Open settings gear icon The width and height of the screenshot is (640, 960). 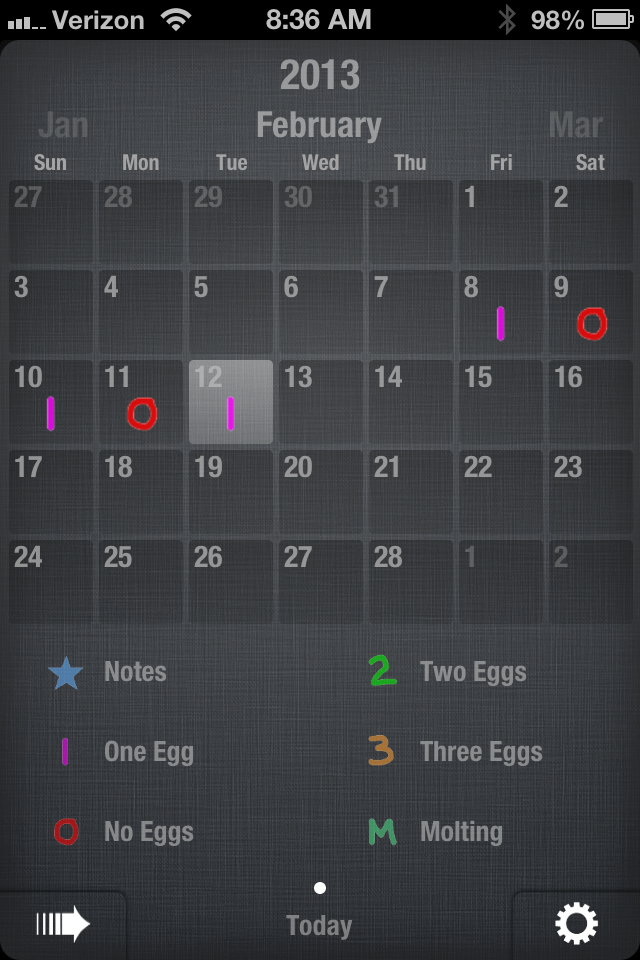click(576, 924)
